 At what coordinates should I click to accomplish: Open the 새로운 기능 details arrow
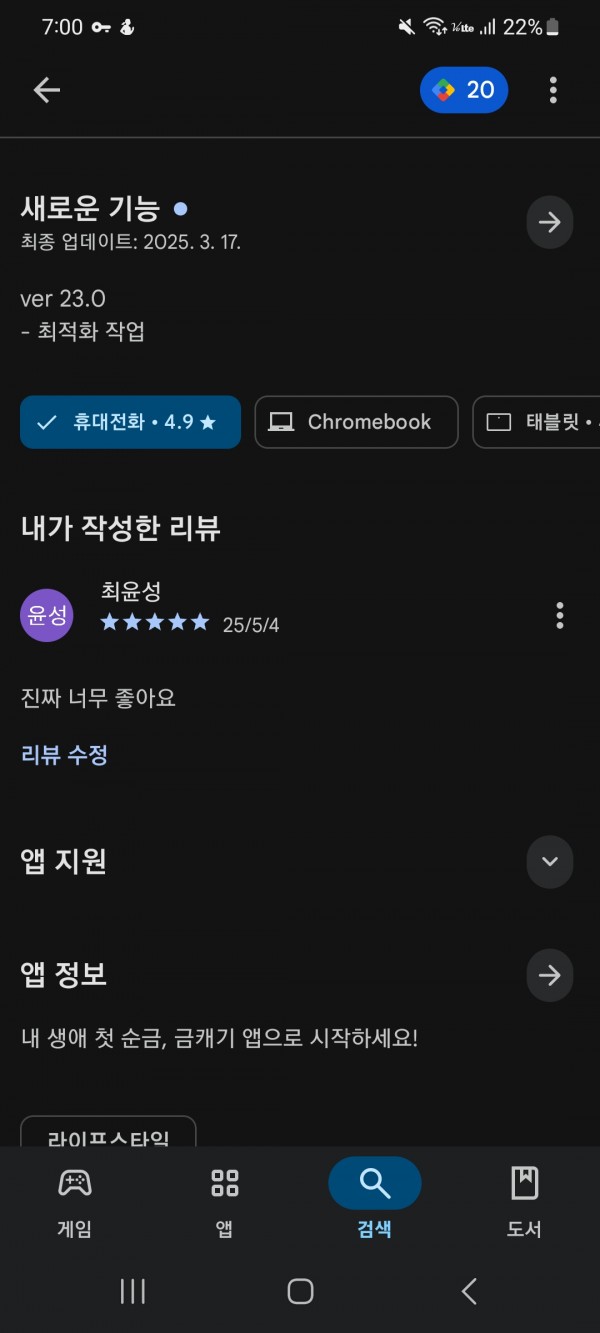point(550,222)
